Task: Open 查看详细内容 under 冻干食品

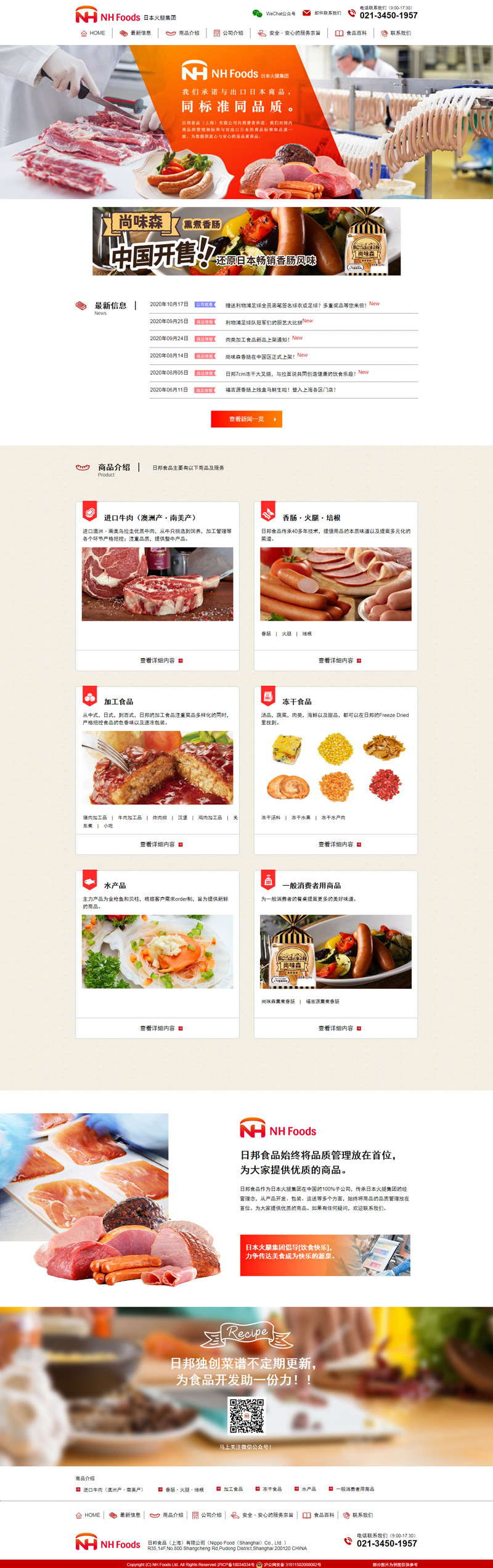Action: (x=336, y=844)
